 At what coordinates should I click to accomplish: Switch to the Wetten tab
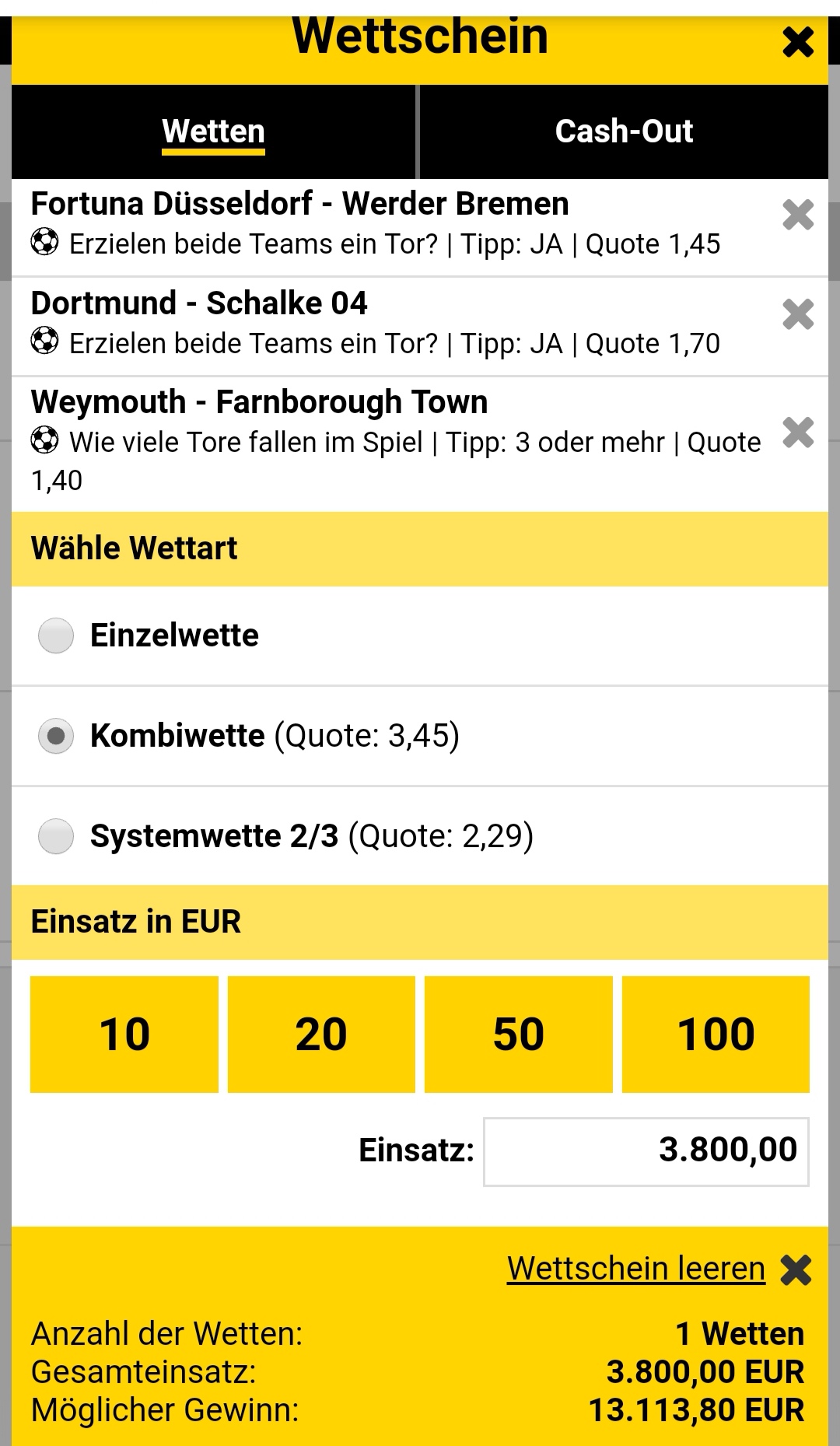(214, 131)
